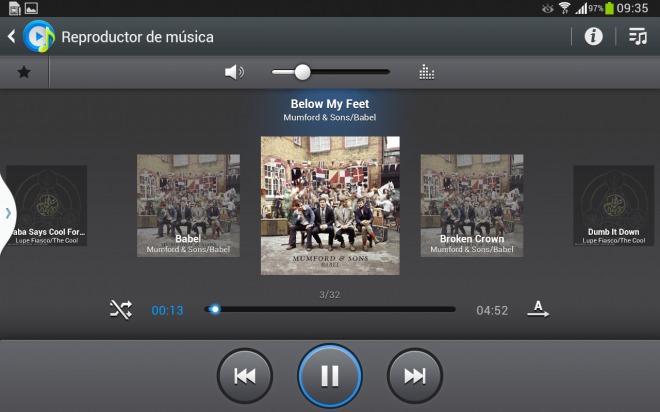Open the Below My Feet album art
Image resolution: width=660 pixels, height=412 pixels.
[x=330, y=205]
